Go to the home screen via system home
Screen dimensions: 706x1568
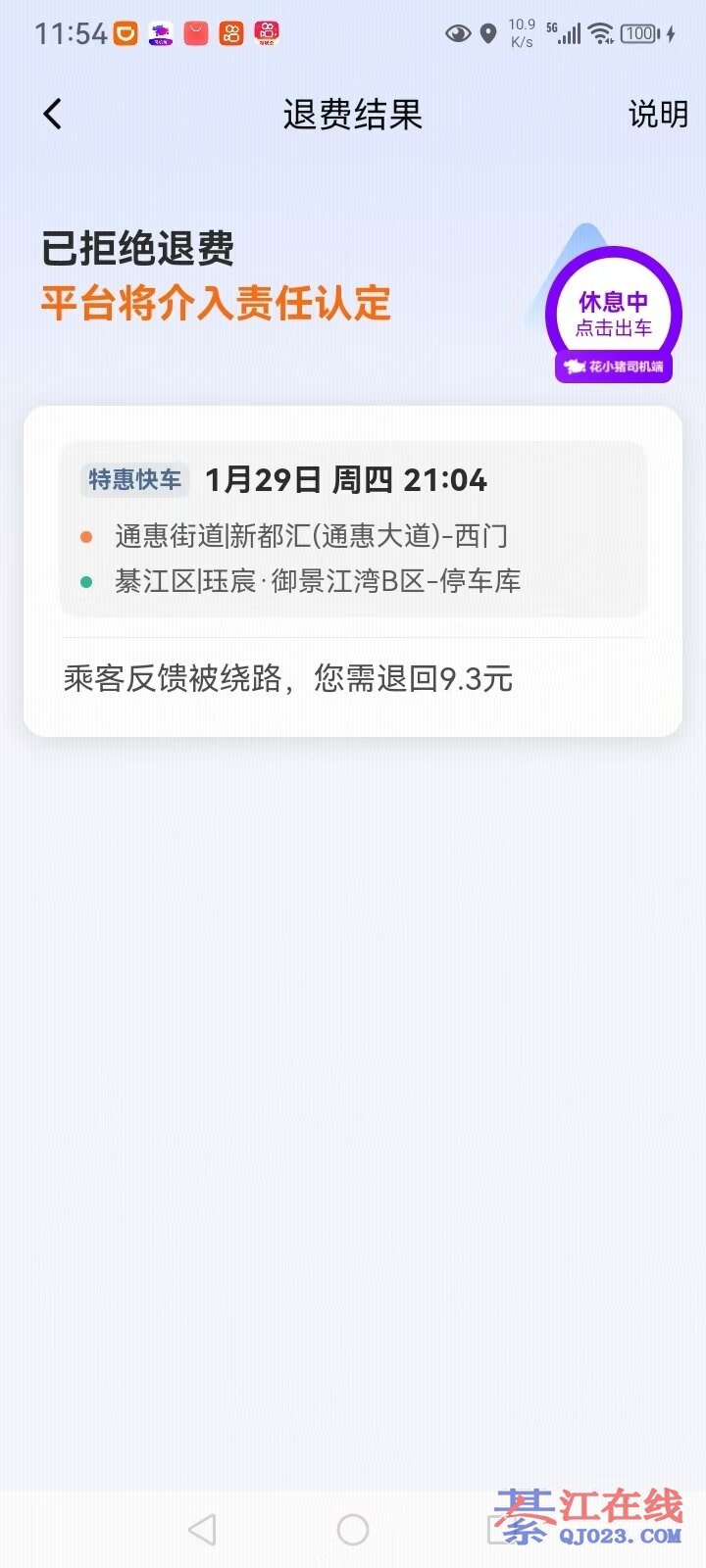coord(353,1529)
